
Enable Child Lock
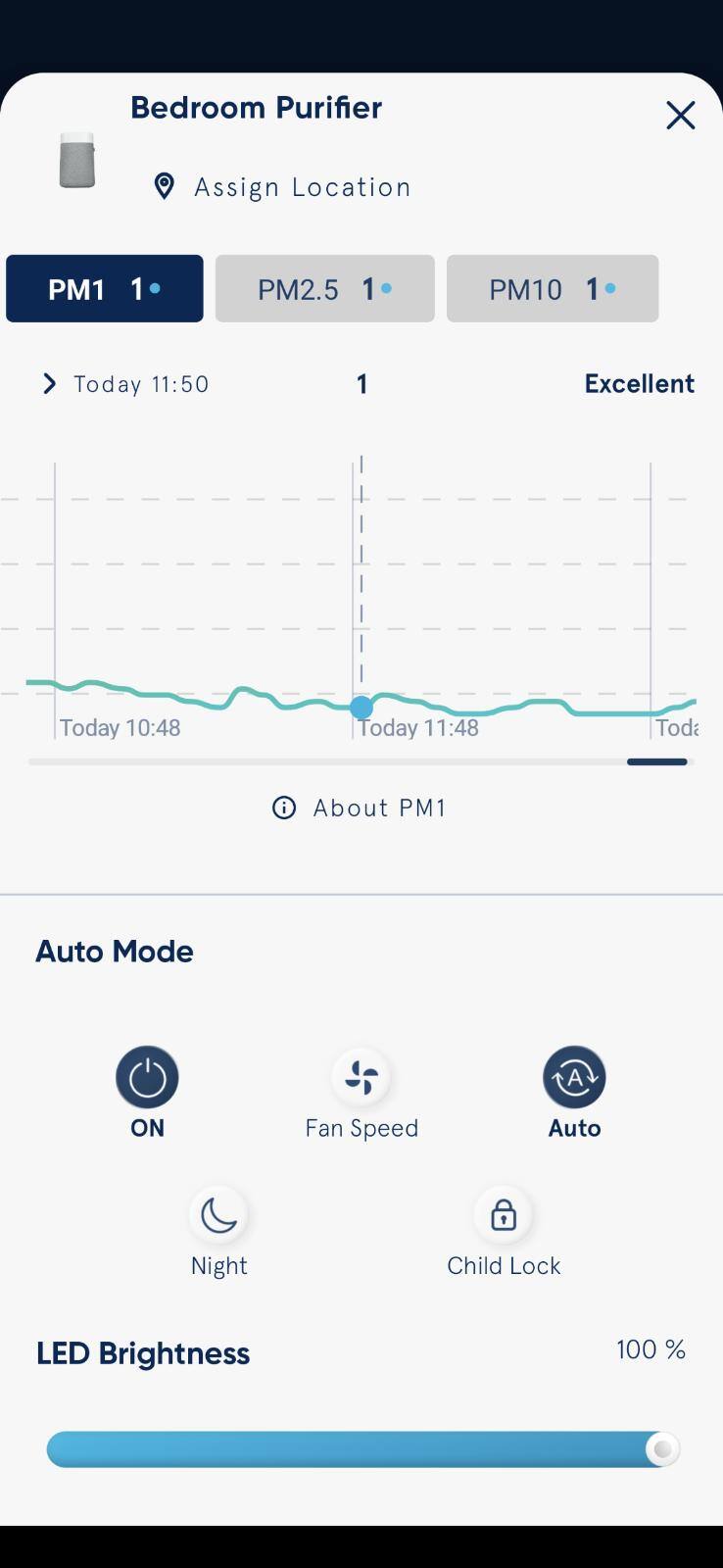click(x=503, y=1215)
